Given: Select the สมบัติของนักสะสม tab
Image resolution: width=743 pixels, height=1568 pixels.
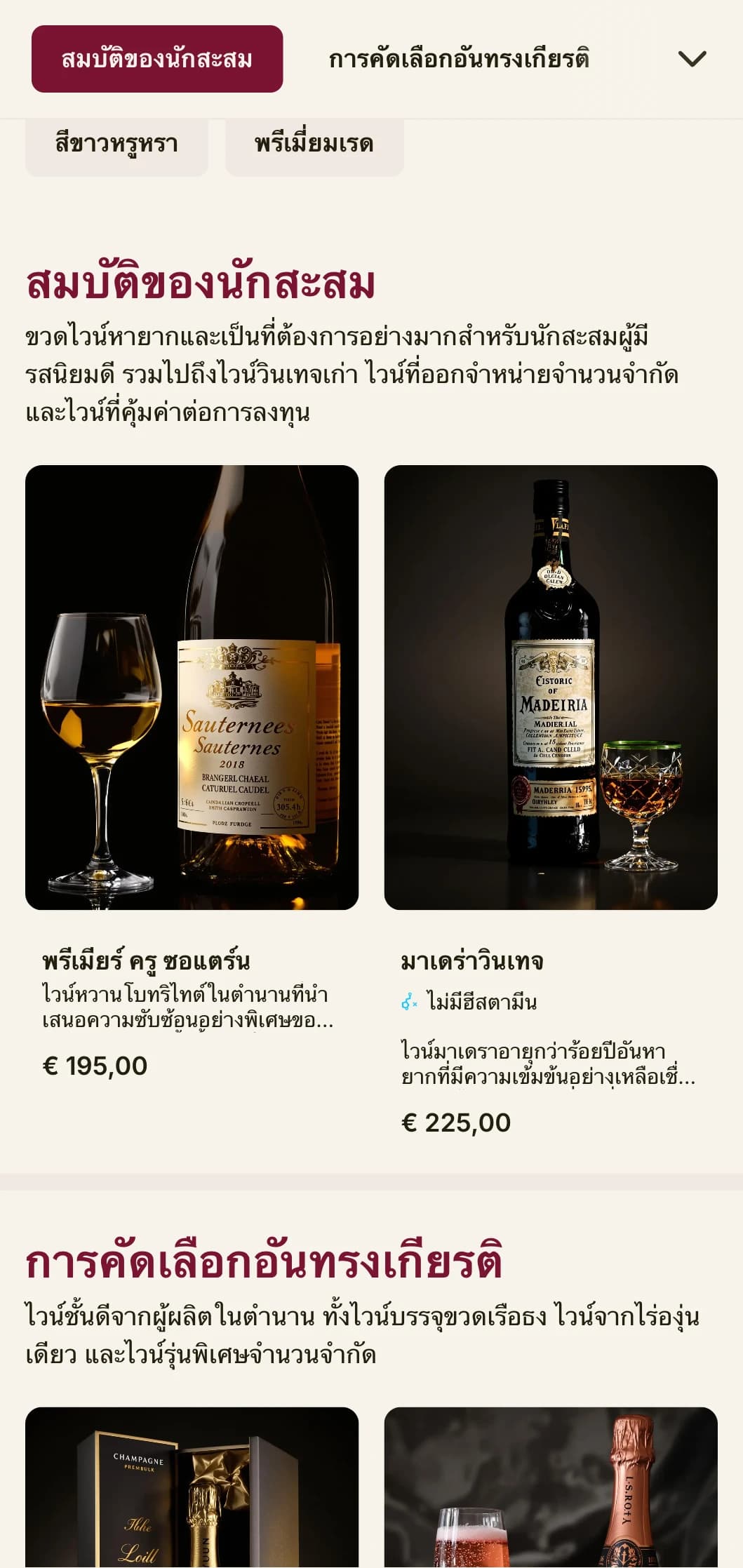Looking at the screenshot, I should [x=157, y=59].
